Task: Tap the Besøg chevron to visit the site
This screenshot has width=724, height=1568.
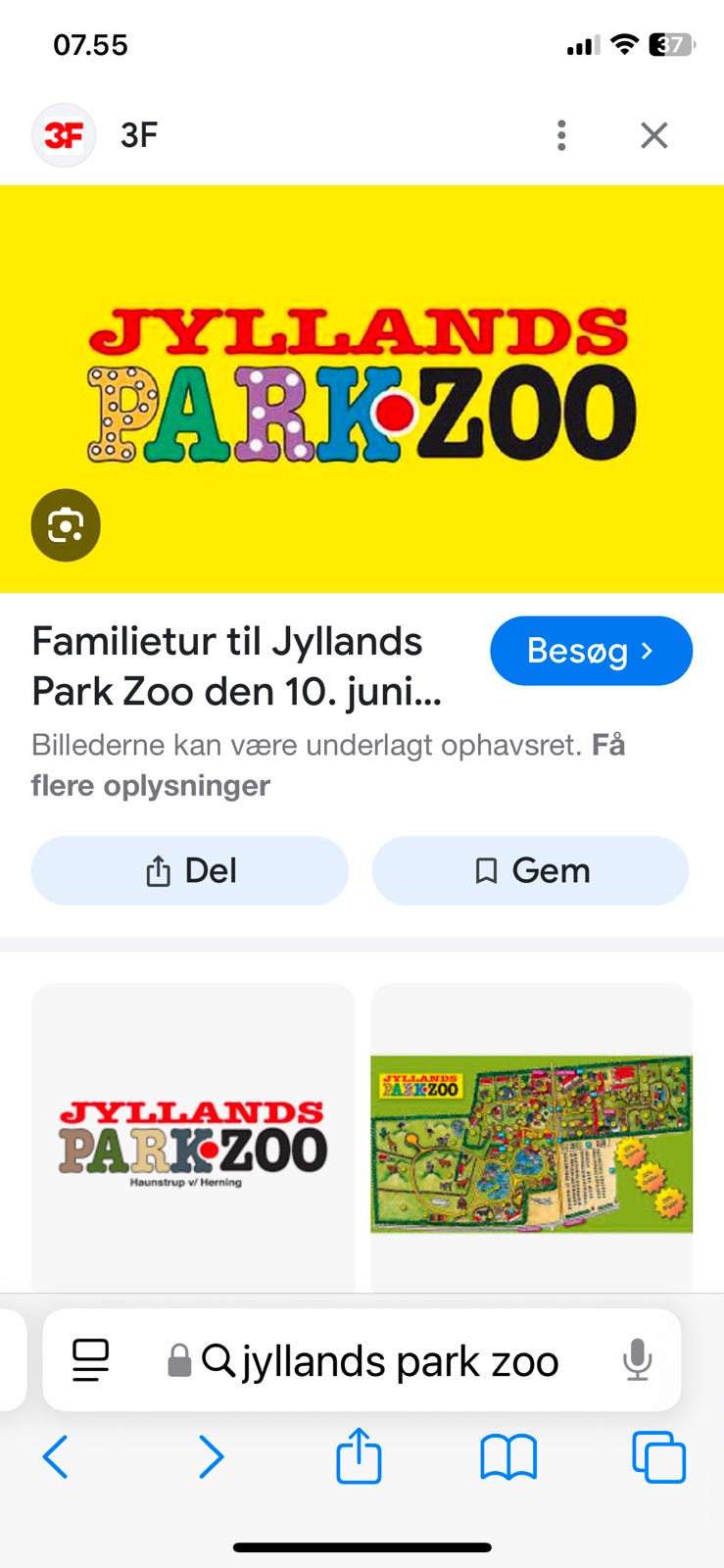Action: tap(647, 650)
